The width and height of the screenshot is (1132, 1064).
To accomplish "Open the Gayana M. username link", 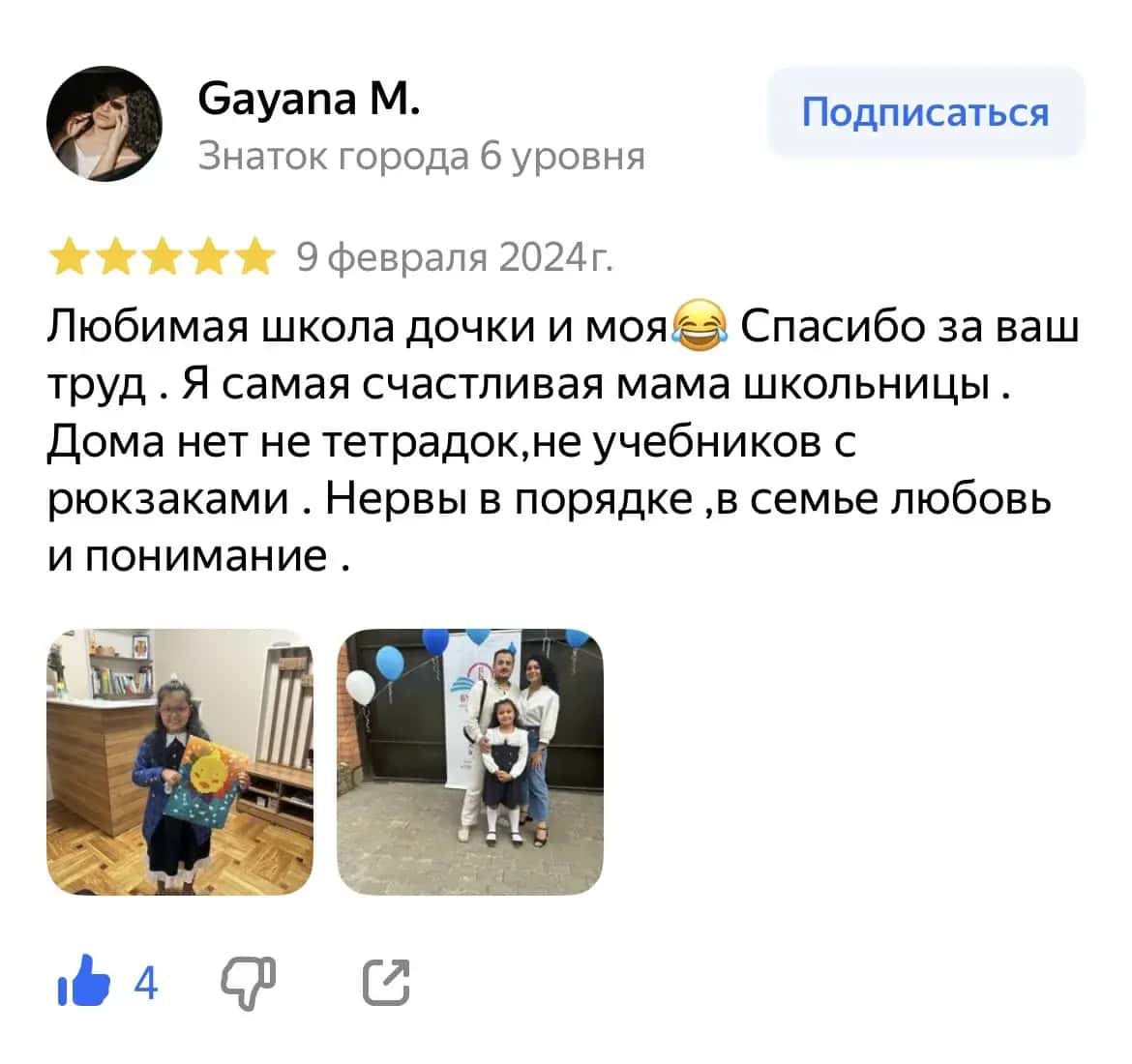I will pyautogui.click(x=310, y=99).
